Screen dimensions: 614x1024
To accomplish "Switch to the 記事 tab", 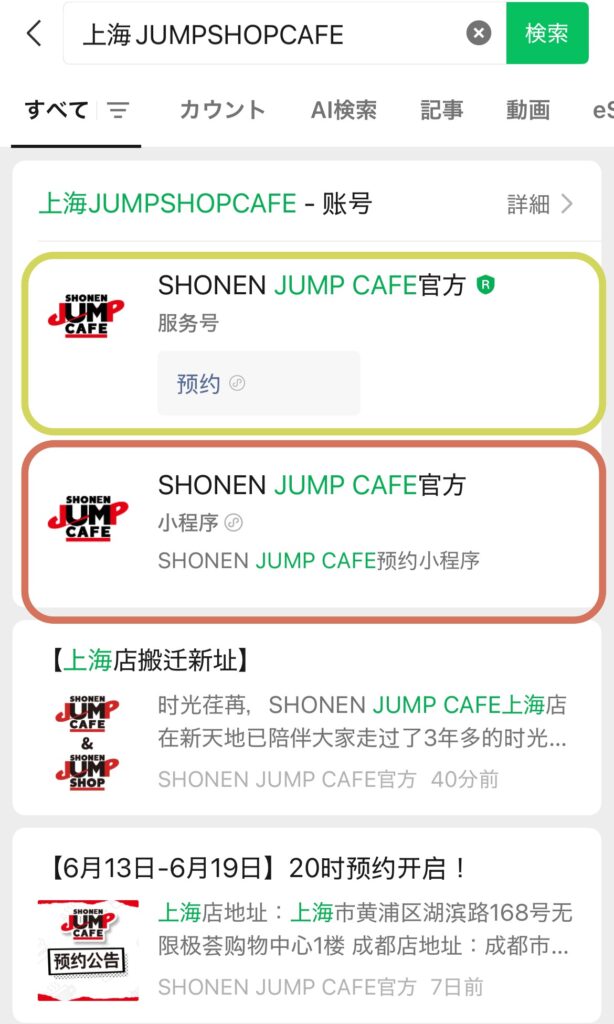I will click(442, 110).
